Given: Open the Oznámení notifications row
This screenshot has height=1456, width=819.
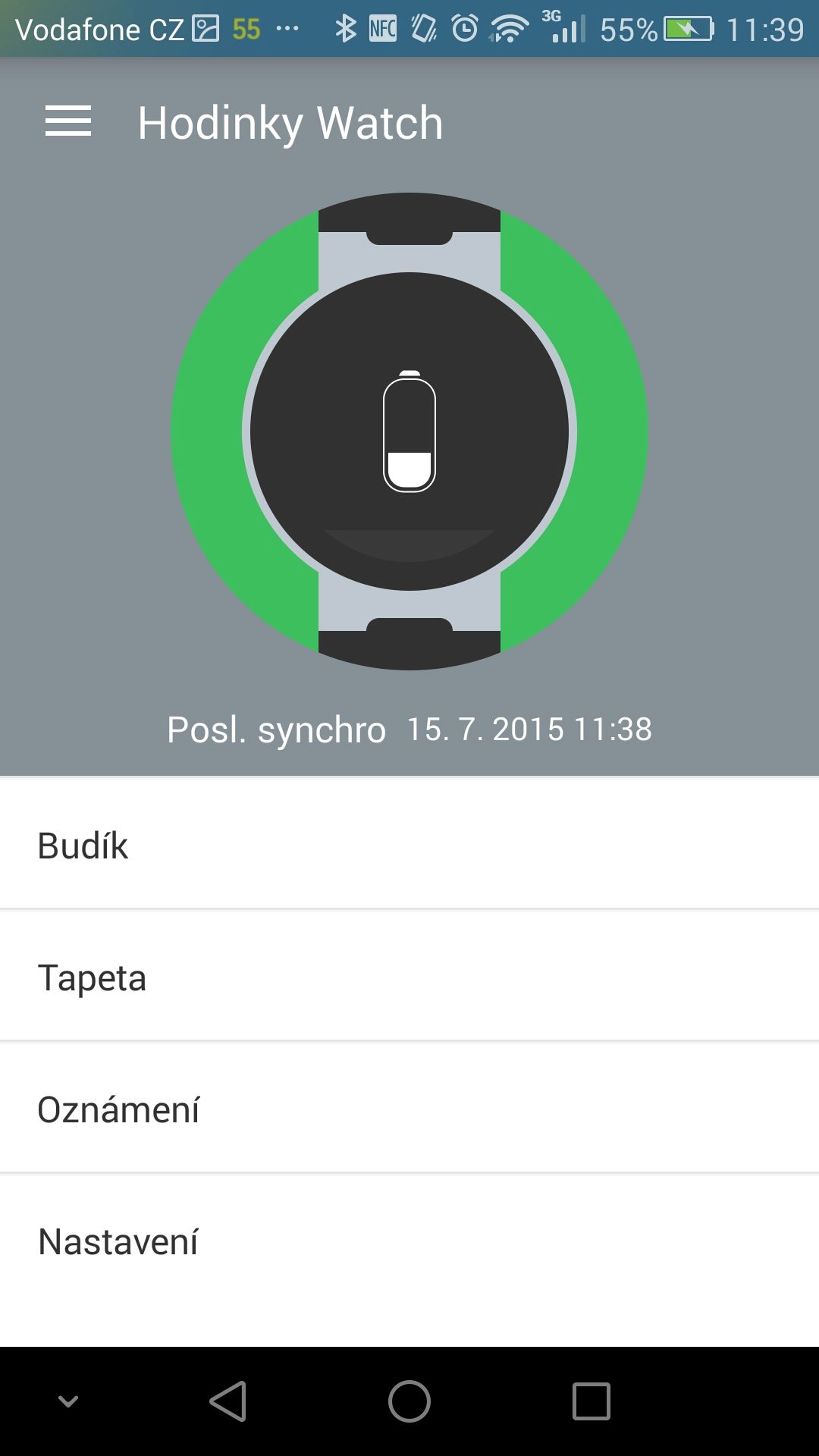Looking at the screenshot, I should click(409, 1109).
